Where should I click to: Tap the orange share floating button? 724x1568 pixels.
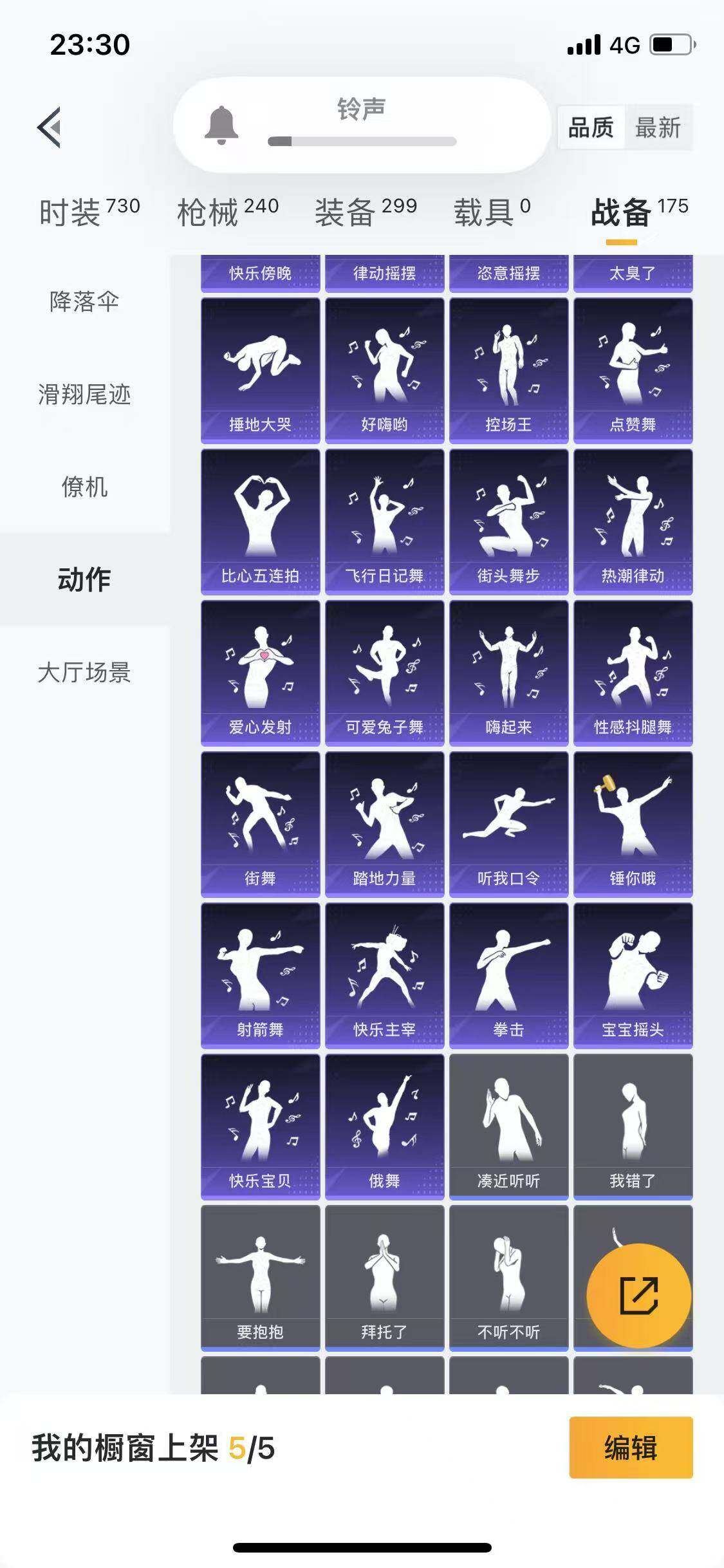pyautogui.click(x=638, y=1296)
